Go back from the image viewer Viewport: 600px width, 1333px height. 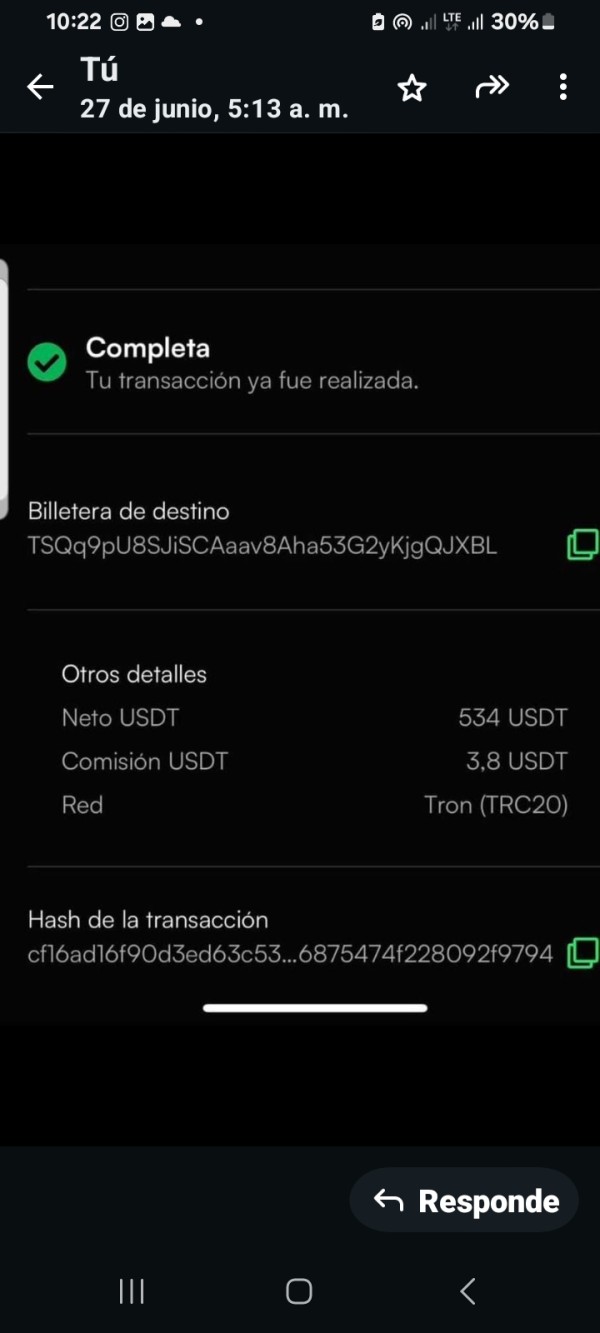click(x=40, y=87)
